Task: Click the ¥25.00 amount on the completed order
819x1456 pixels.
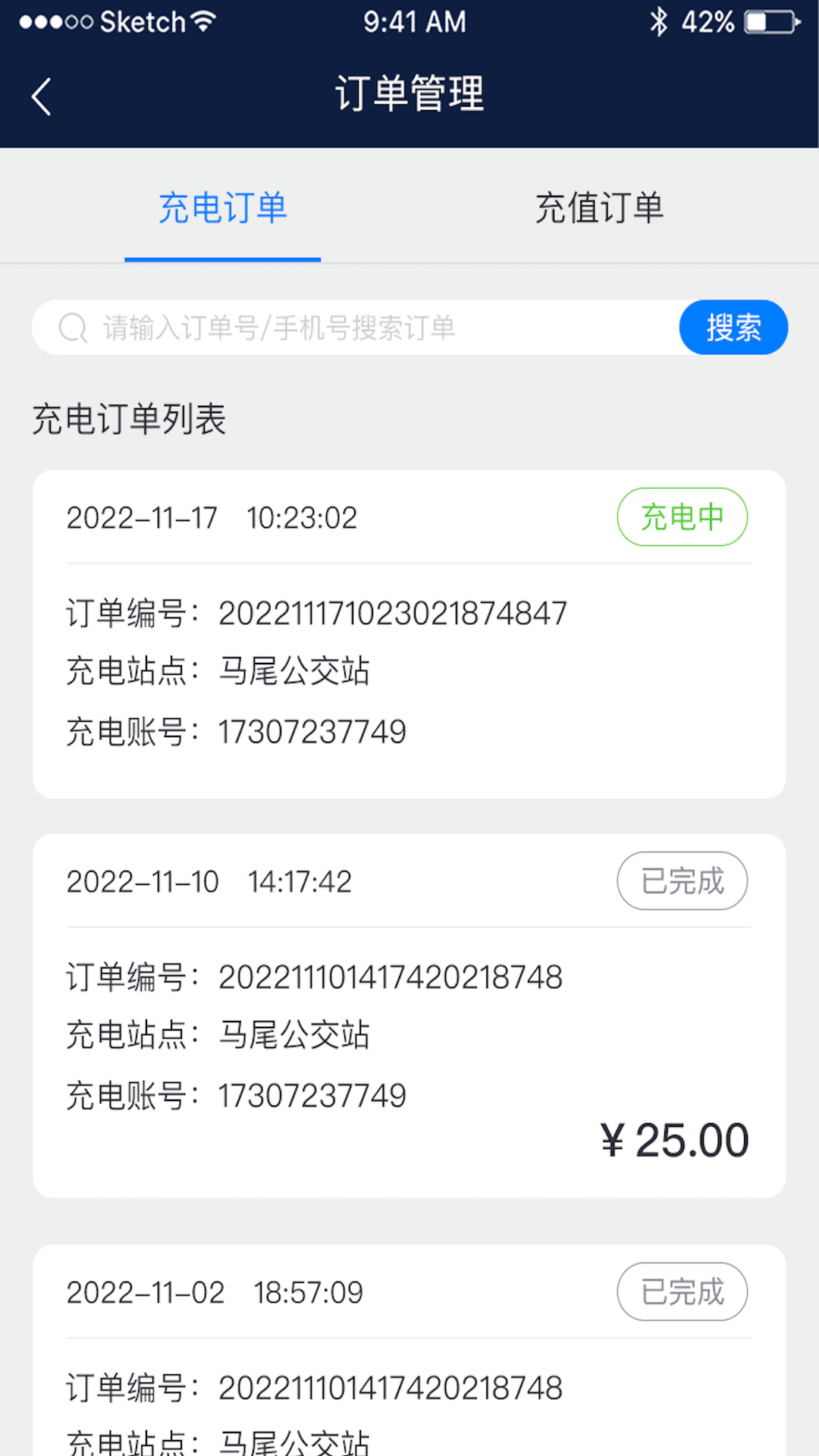Action: pyautogui.click(x=676, y=1137)
